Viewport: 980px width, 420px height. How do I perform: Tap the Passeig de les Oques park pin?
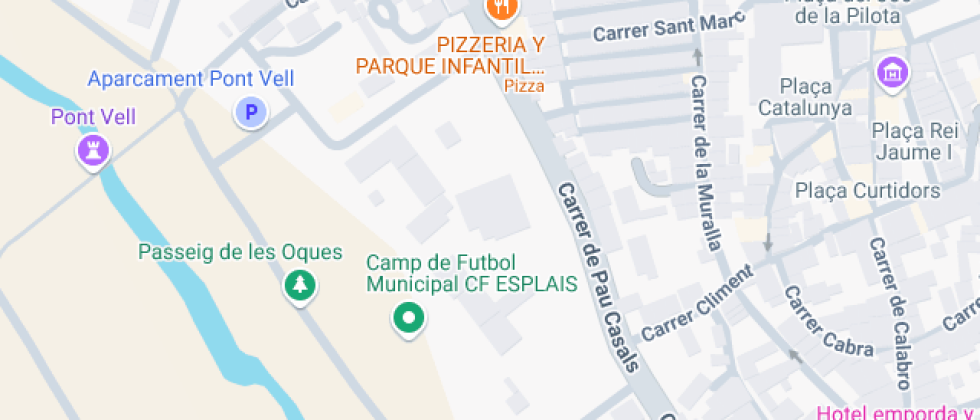[x=299, y=287]
